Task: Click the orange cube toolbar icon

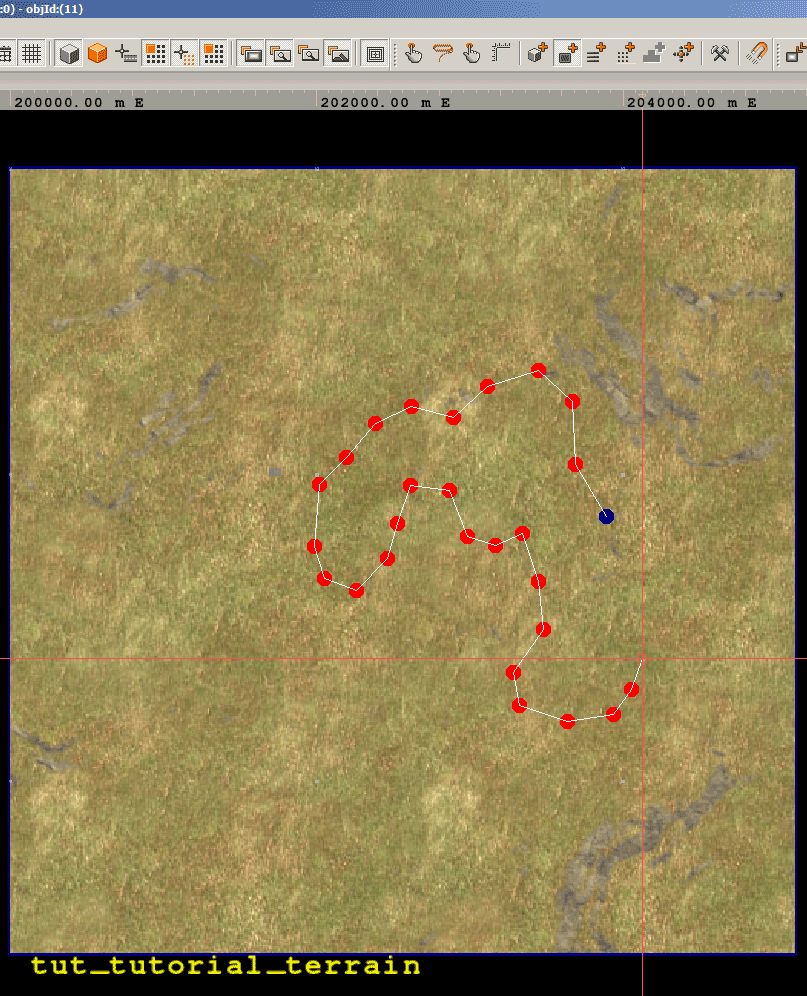Action: coord(97,54)
